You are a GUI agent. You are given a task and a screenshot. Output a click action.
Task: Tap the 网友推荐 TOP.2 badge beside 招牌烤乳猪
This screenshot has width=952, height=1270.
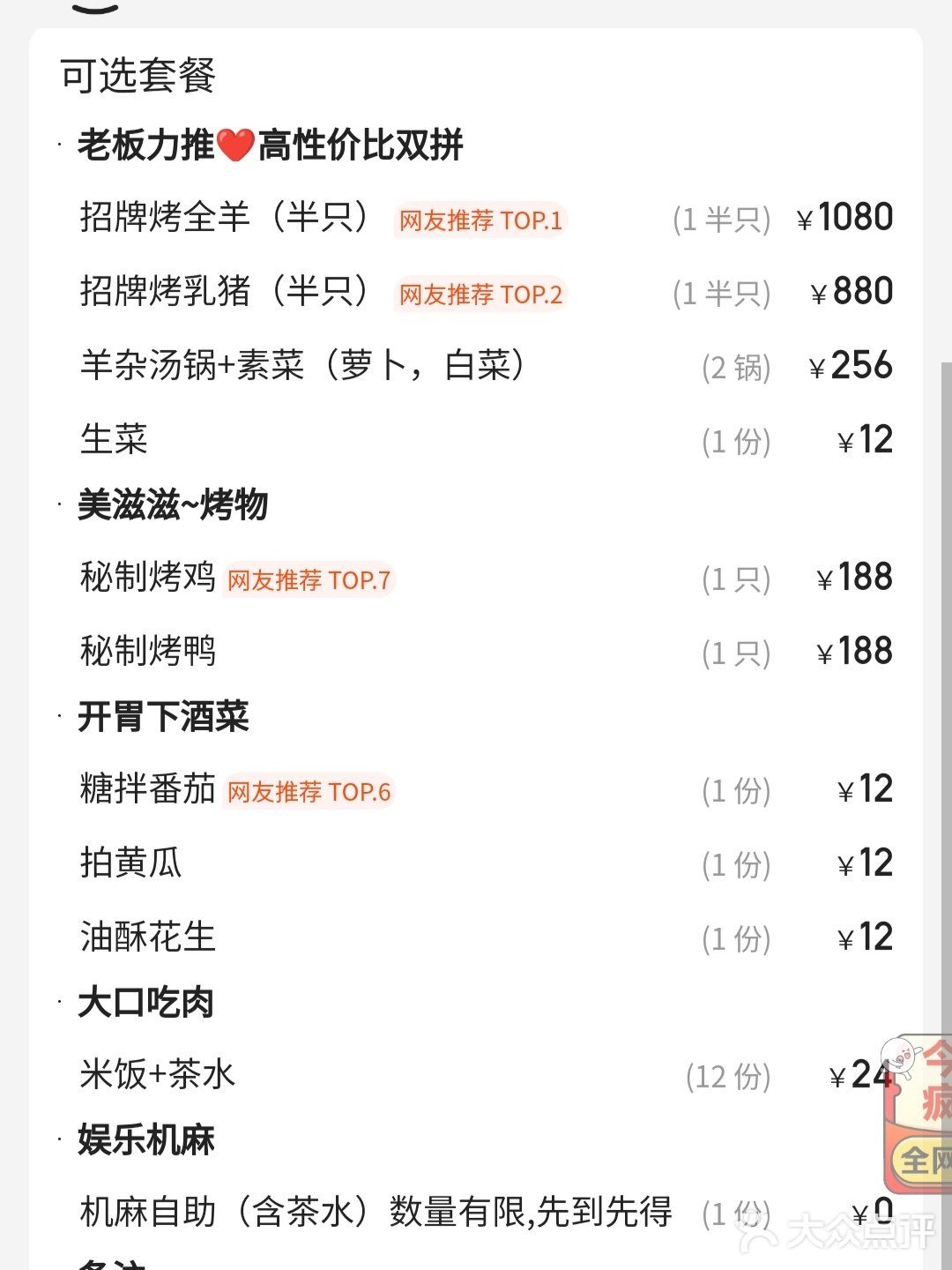480,295
